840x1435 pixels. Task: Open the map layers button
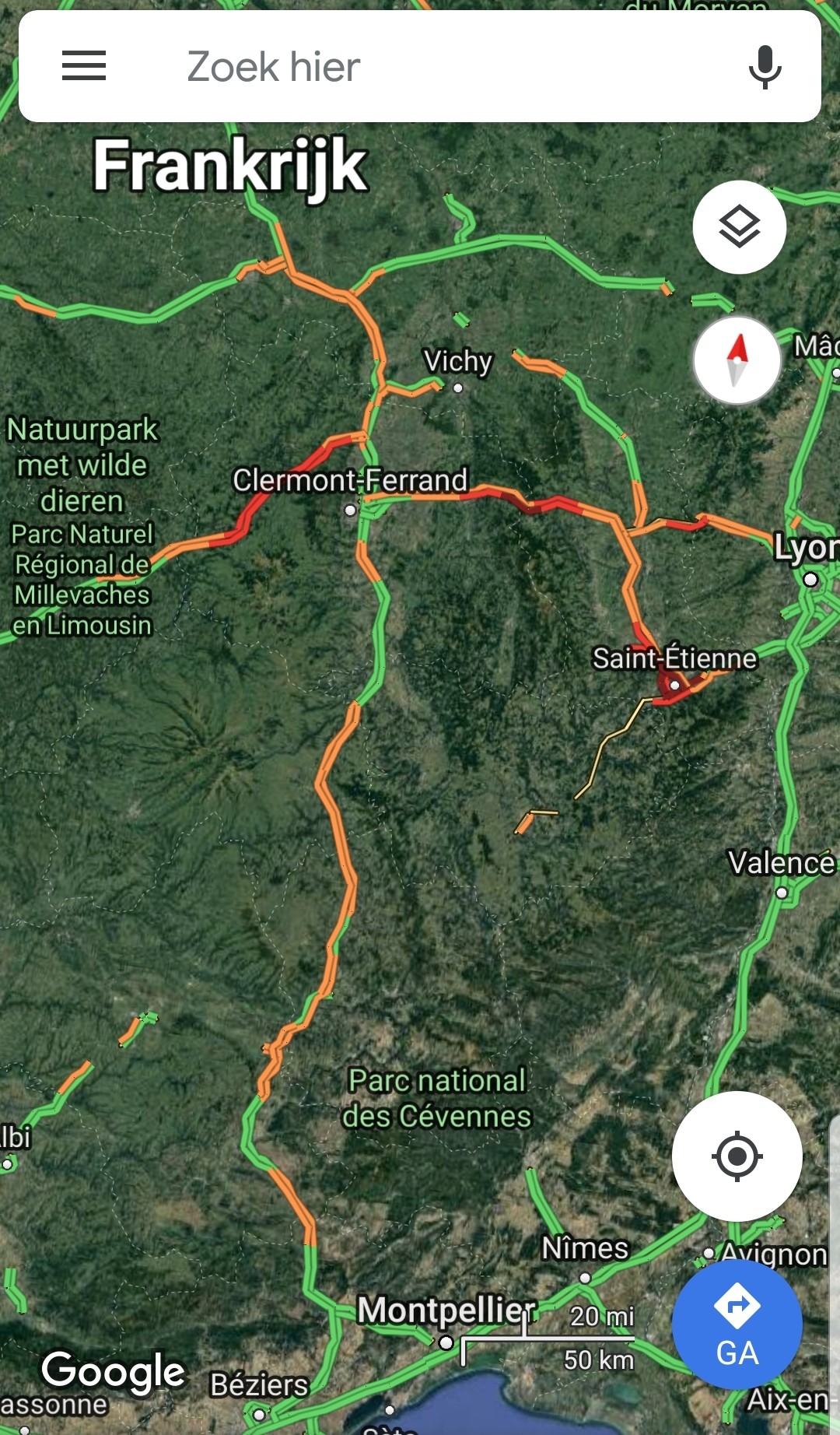pos(739,227)
